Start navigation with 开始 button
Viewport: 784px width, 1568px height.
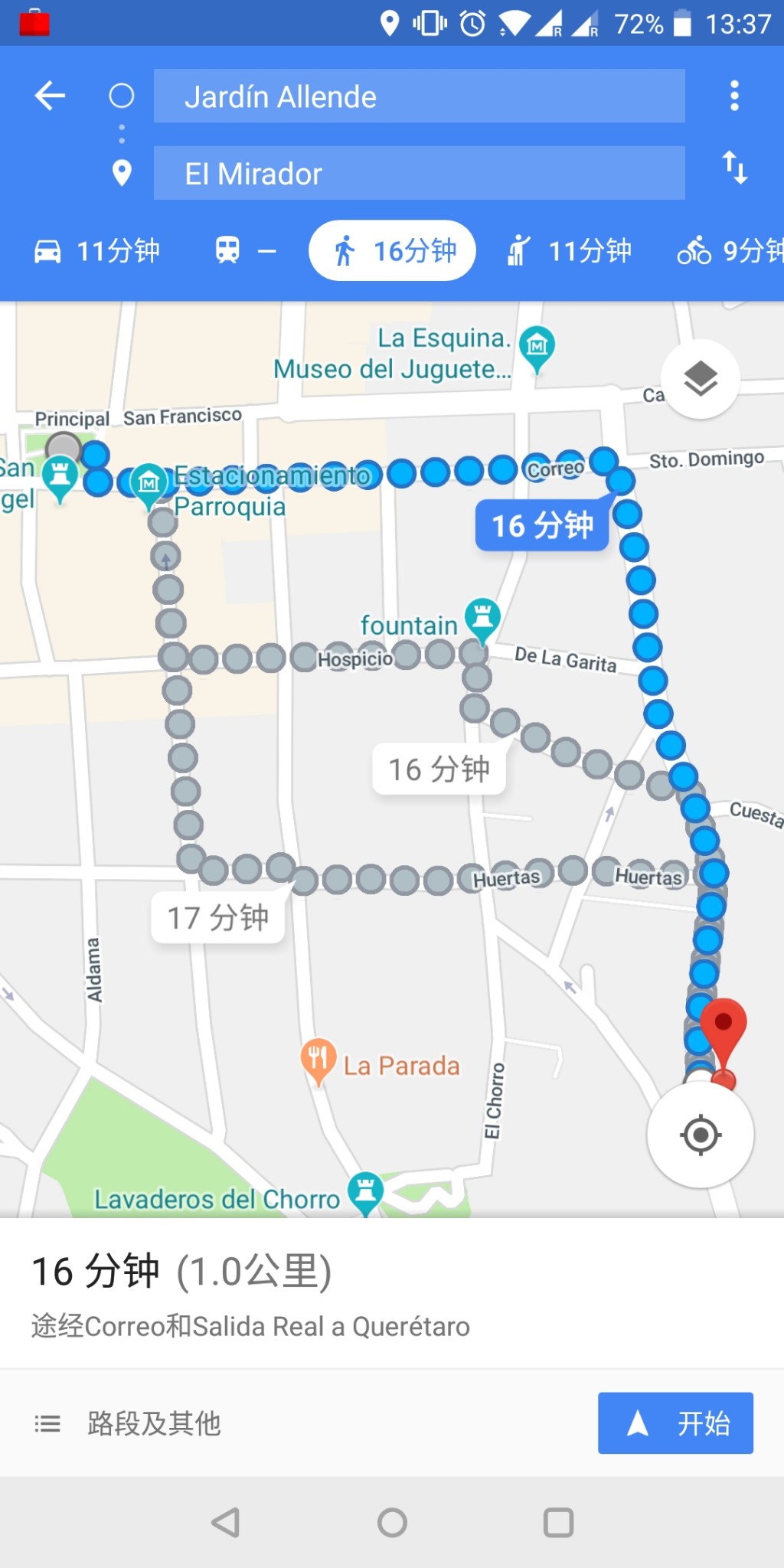(x=675, y=1423)
